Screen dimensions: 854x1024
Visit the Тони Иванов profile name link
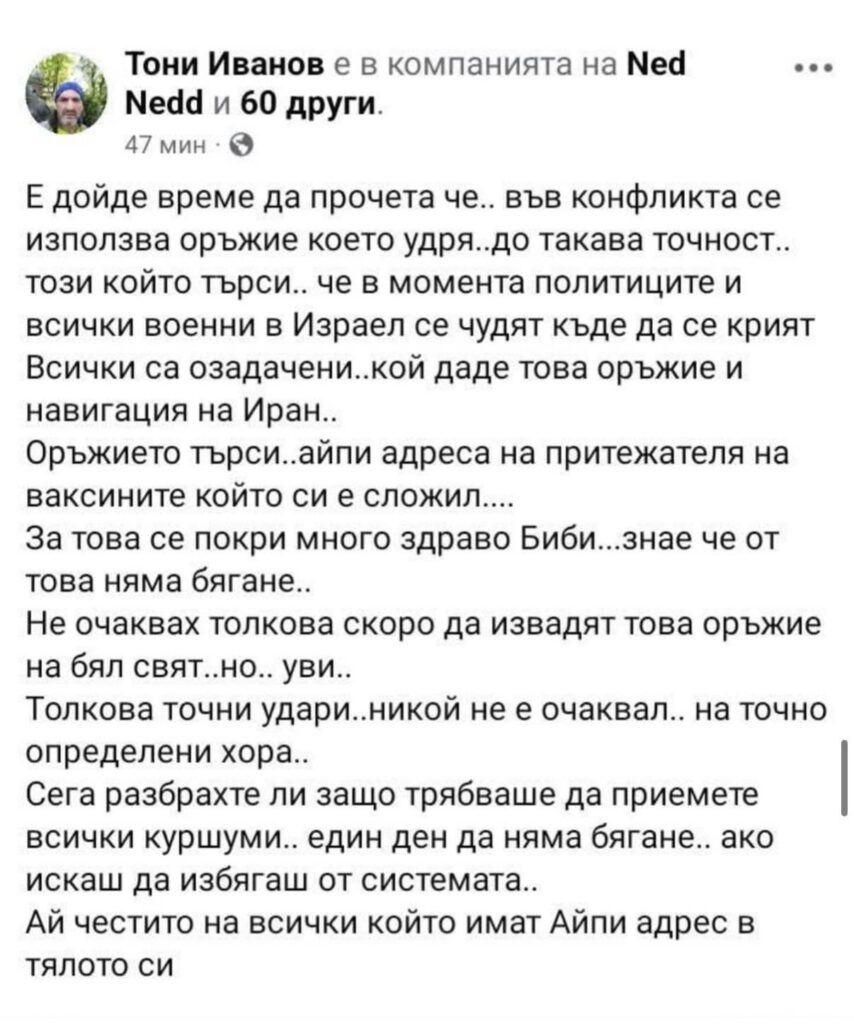224,66
